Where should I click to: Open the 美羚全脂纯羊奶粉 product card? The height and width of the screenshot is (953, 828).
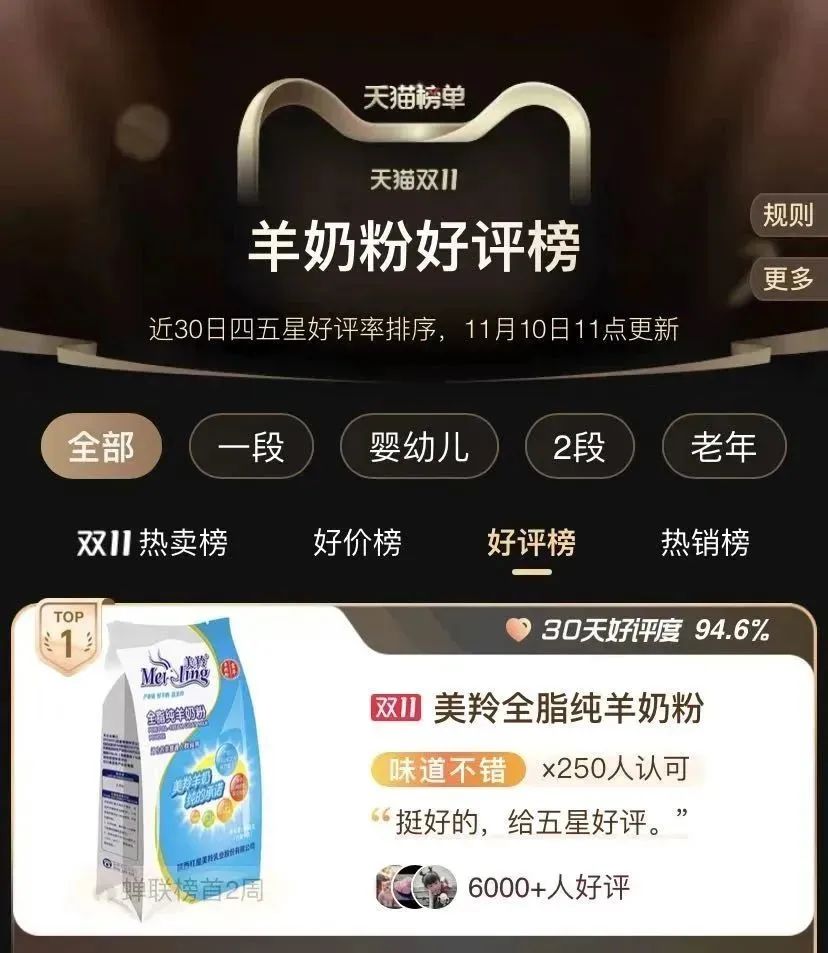(x=567, y=709)
